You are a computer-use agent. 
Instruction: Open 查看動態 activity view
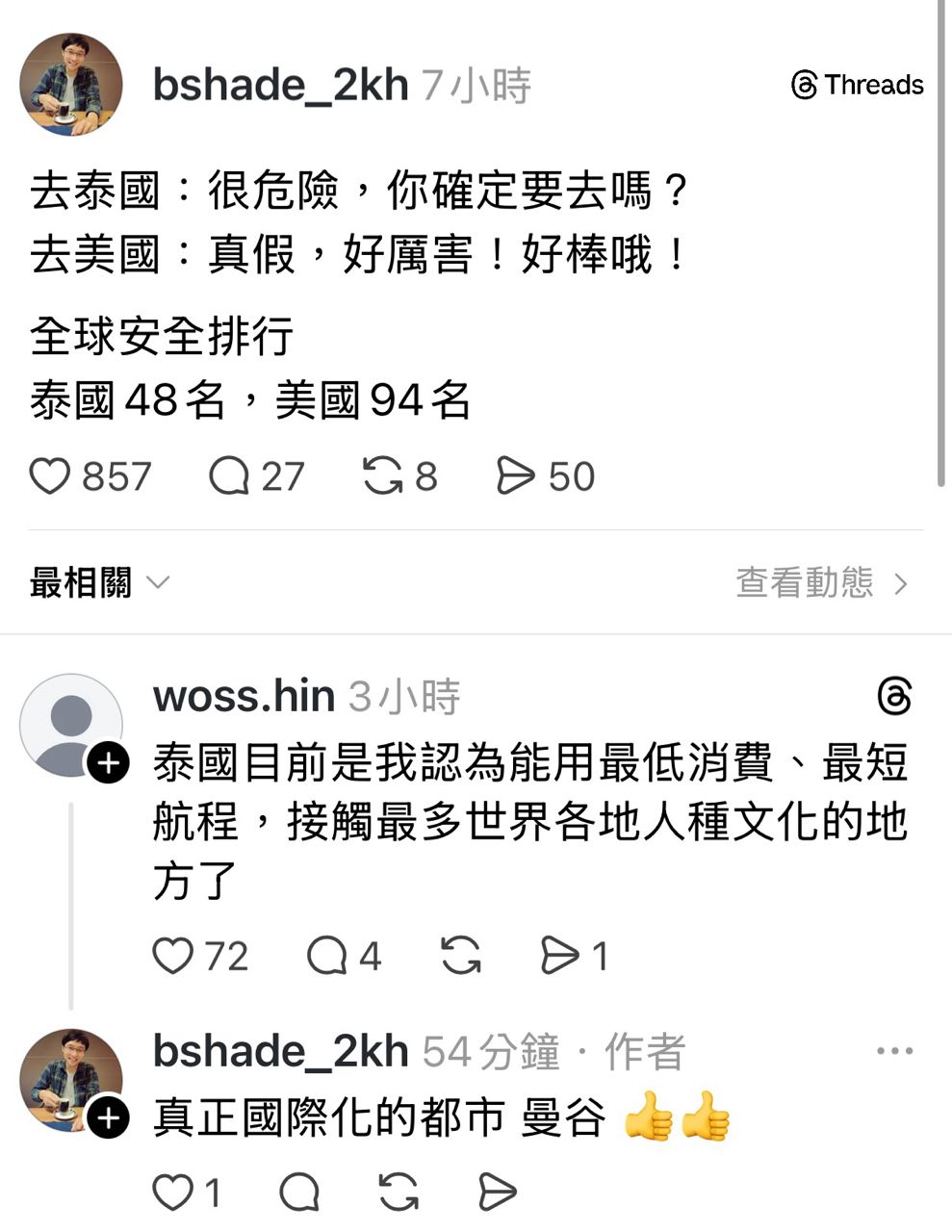tap(821, 583)
